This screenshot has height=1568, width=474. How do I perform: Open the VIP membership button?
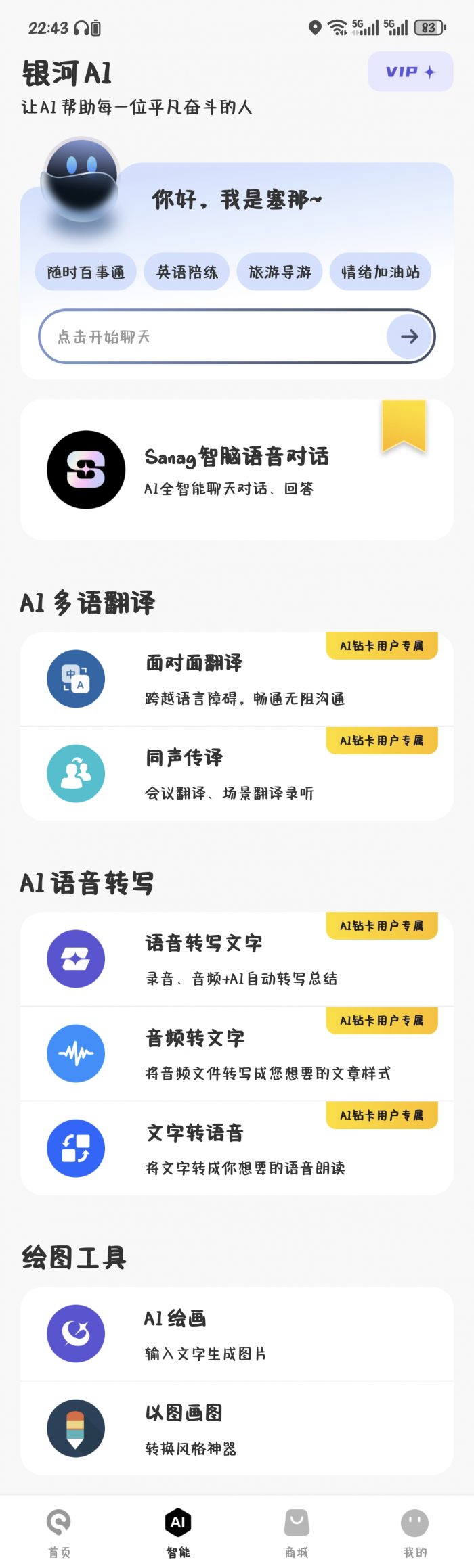coord(410,72)
